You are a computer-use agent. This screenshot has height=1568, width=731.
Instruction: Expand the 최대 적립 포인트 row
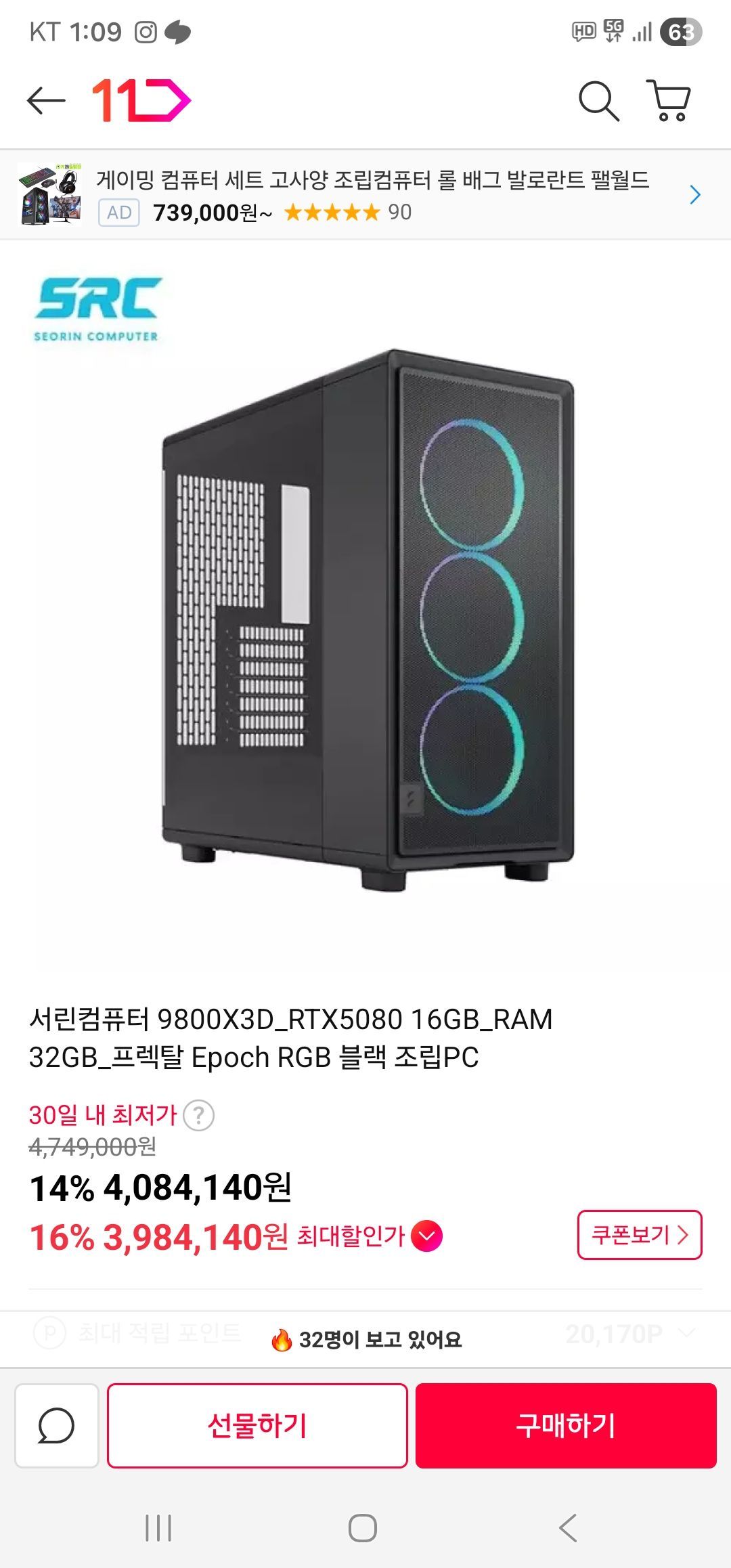pos(686,1333)
